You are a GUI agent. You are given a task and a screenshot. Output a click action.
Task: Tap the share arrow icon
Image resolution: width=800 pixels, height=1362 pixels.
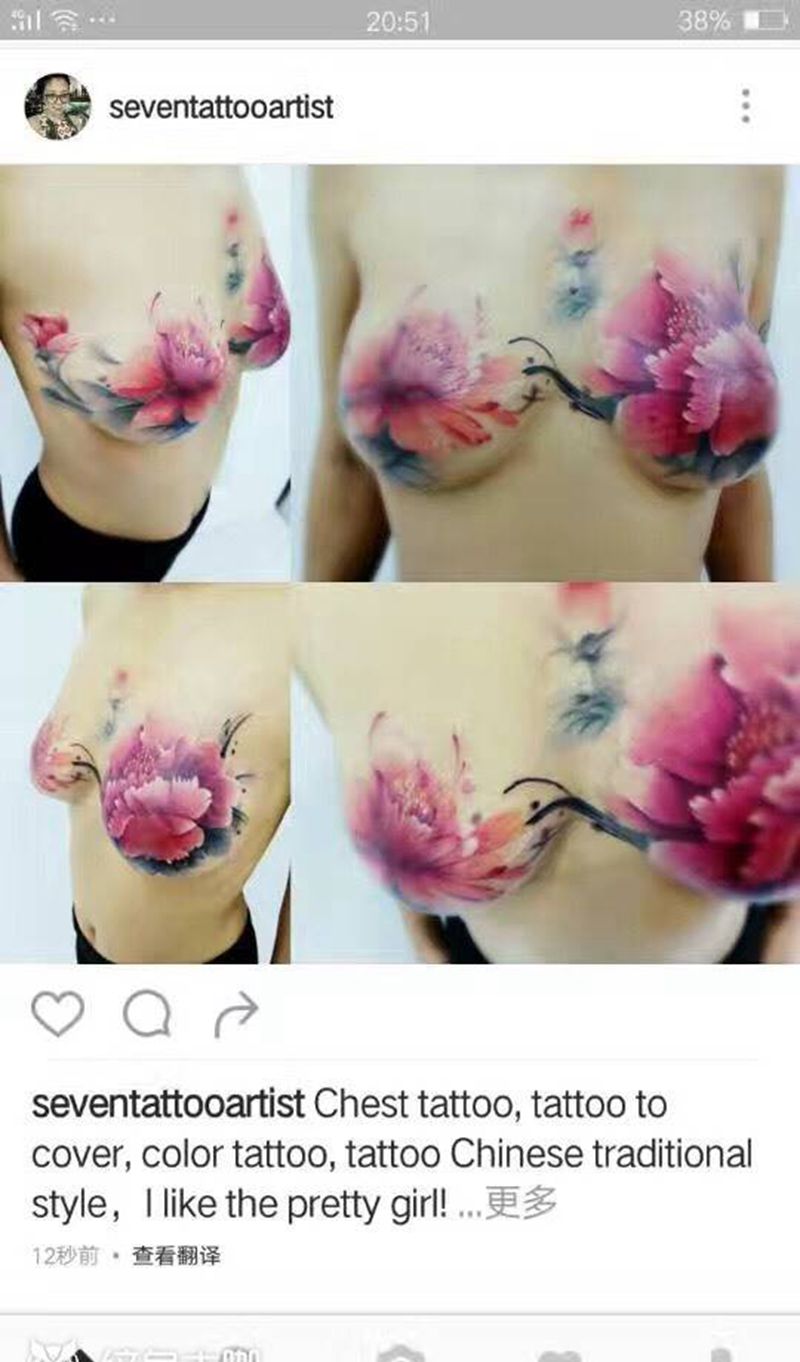coord(235,1013)
